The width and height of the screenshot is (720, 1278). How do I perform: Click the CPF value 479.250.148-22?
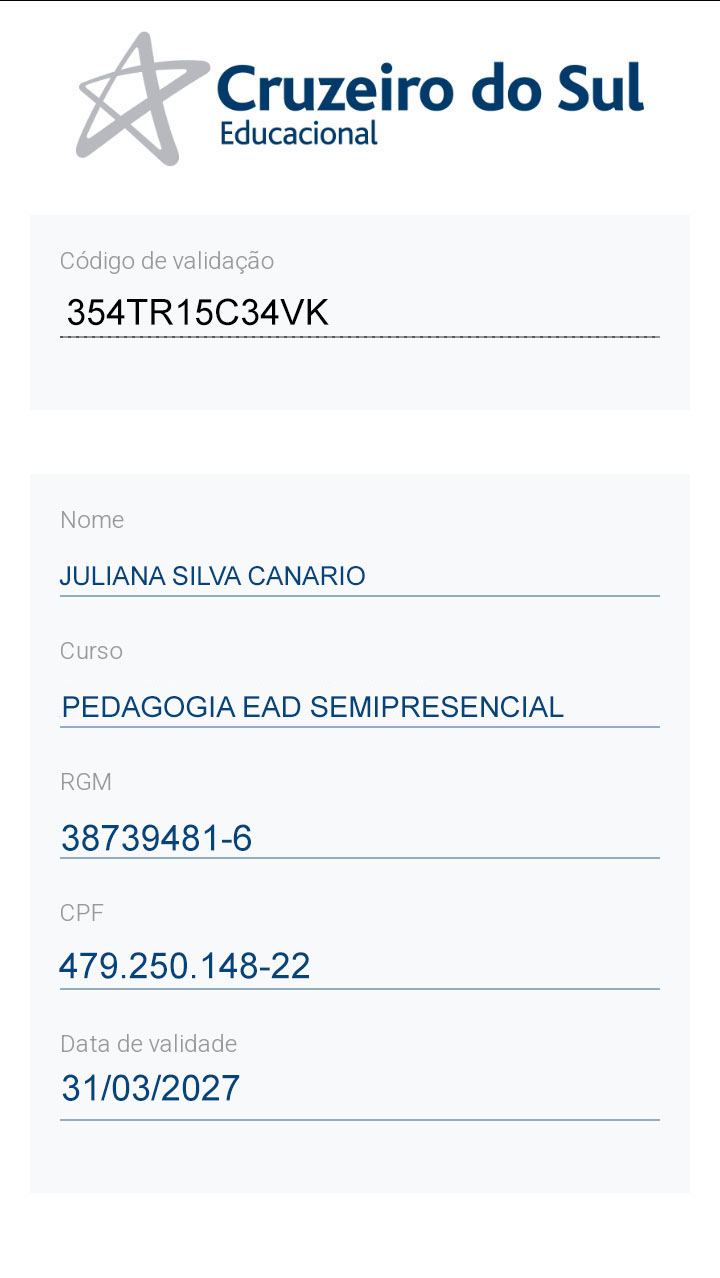(186, 967)
